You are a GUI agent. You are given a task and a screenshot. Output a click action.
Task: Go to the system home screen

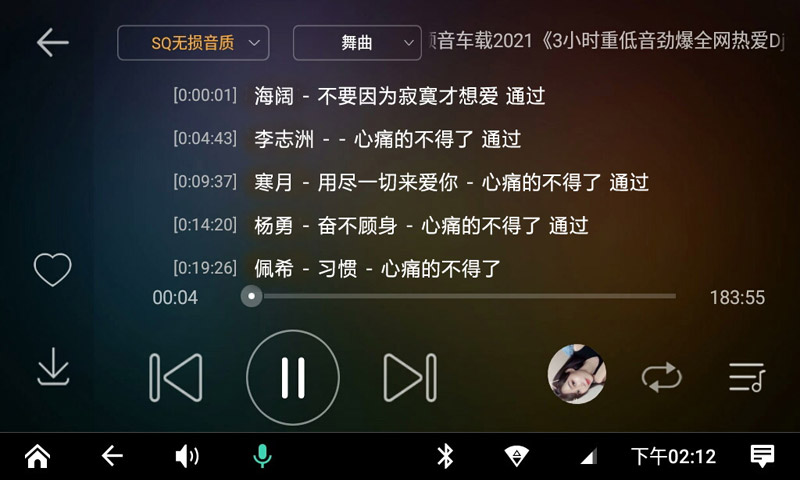point(37,457)
